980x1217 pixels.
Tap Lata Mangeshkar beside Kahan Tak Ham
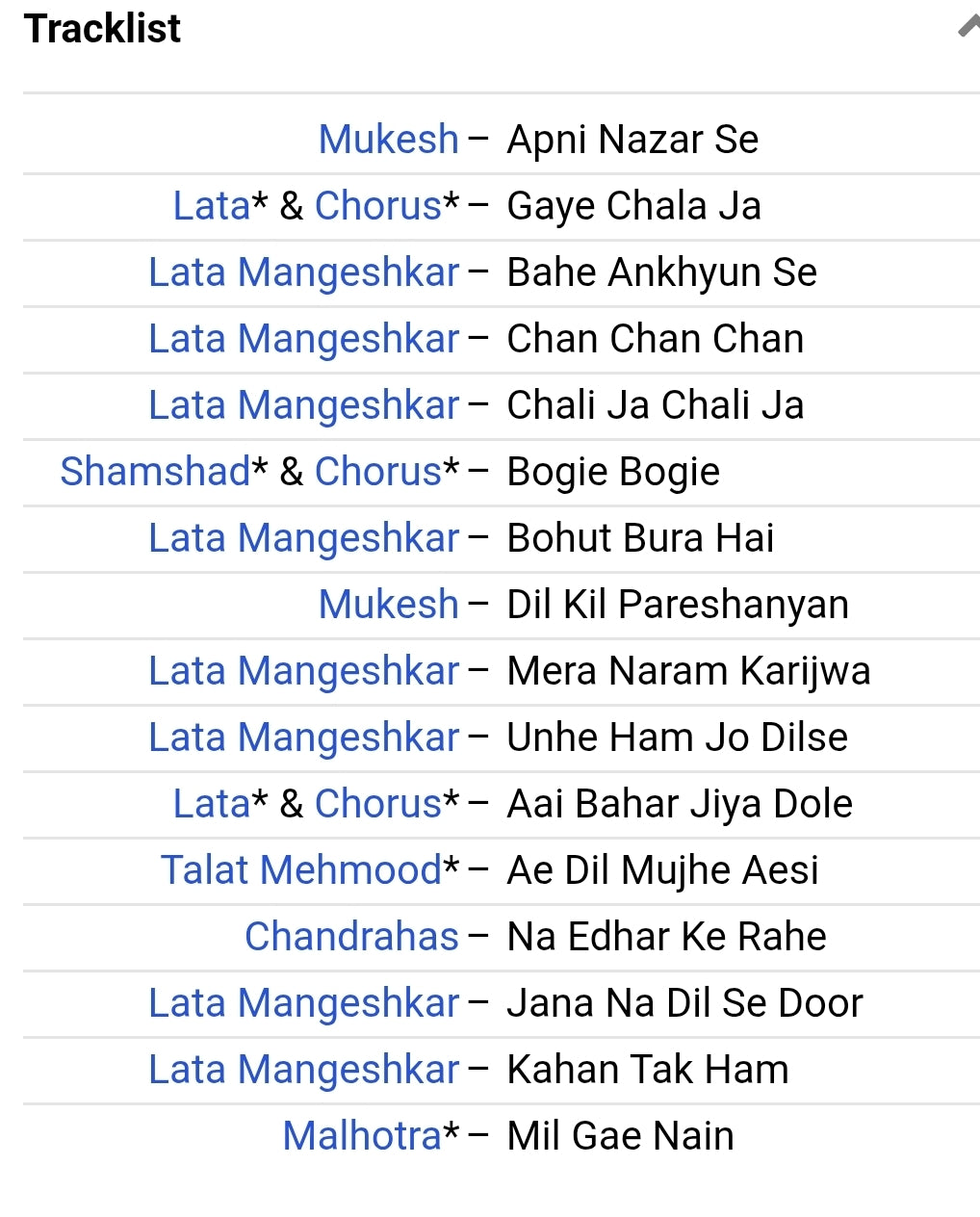click(303, 1070)
